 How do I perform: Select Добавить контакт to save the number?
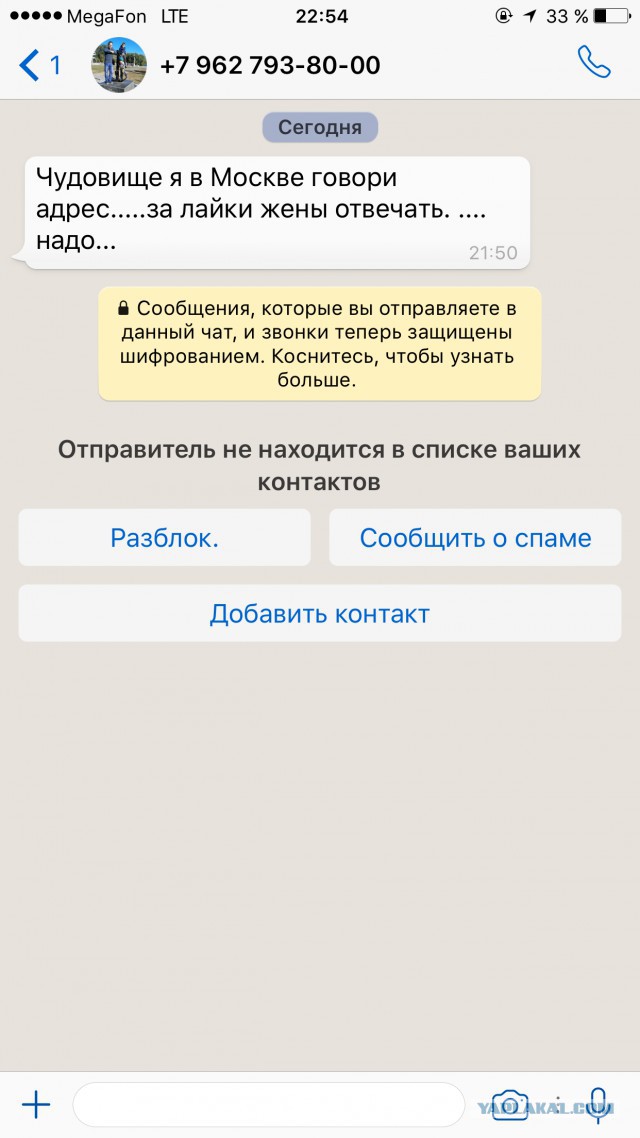(x=320, y=613)
